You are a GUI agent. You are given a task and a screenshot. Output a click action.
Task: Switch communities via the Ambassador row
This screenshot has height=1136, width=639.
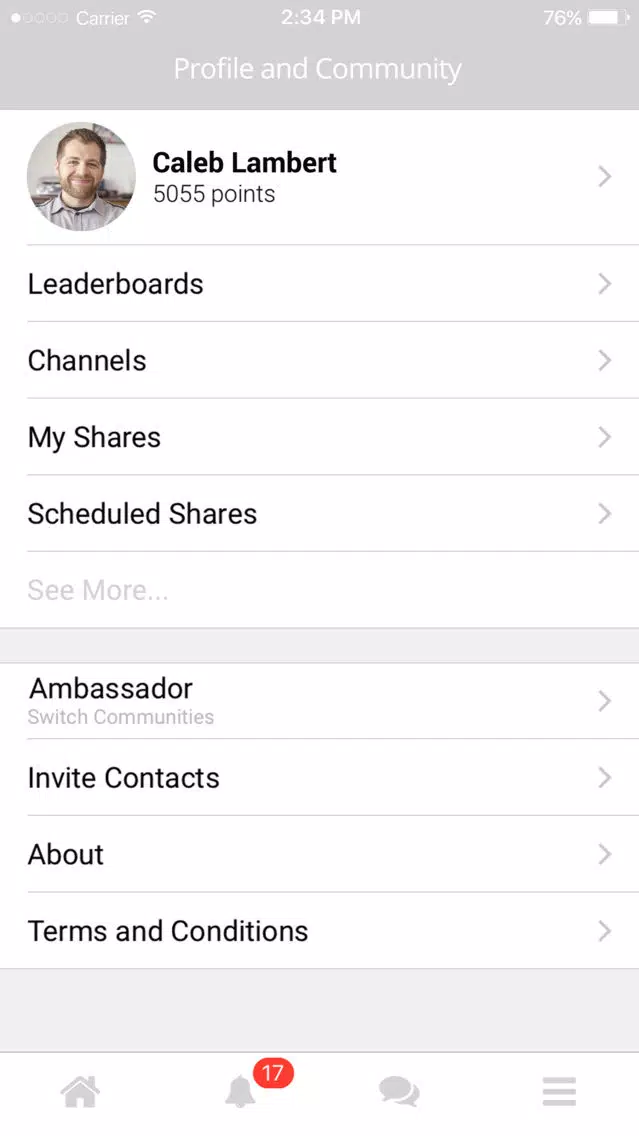pyautogui.click(x=320, y=701)
